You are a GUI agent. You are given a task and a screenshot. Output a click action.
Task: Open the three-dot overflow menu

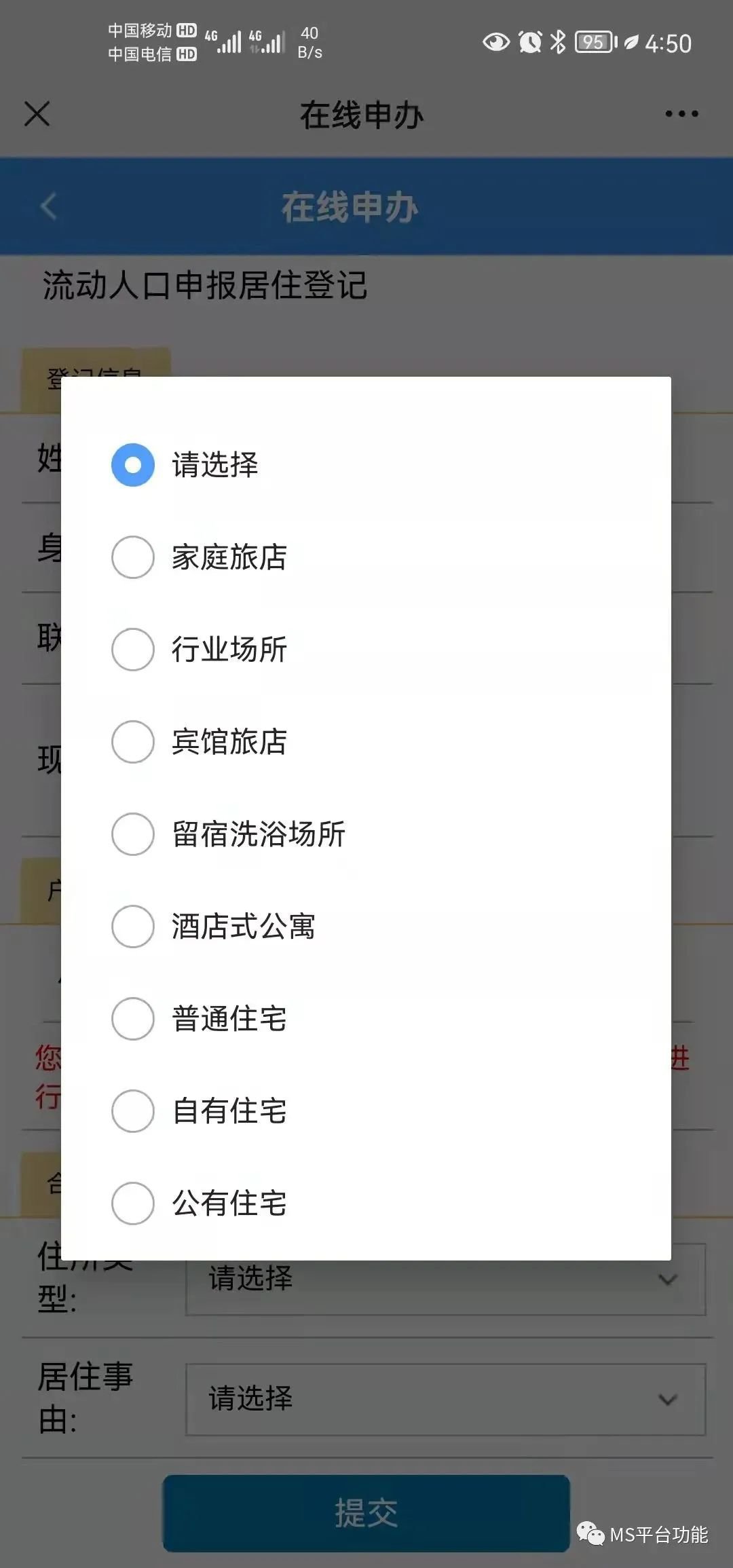681,114
